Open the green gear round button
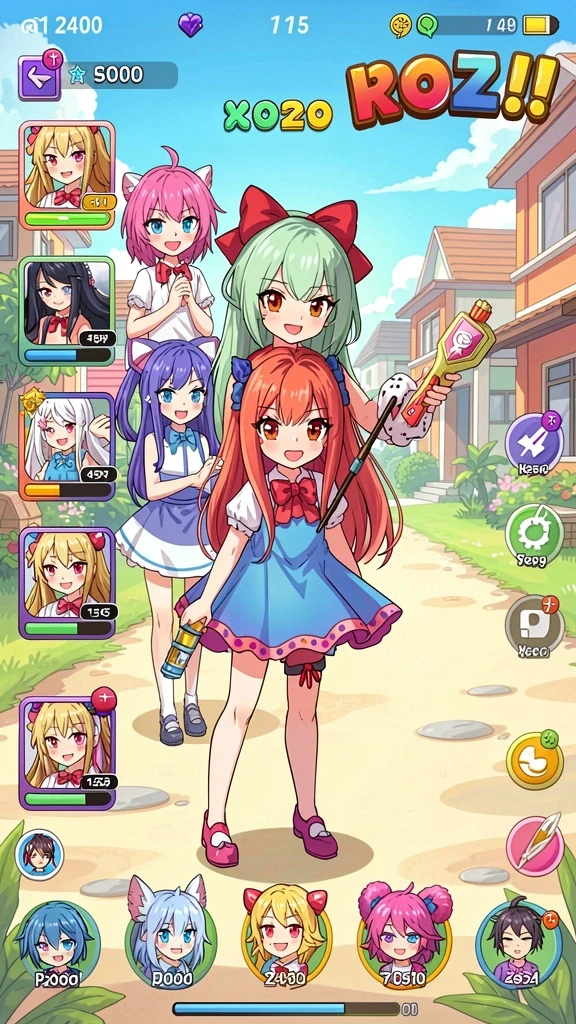This screenshot has height=1024, width=576. (x=534, y=536)
